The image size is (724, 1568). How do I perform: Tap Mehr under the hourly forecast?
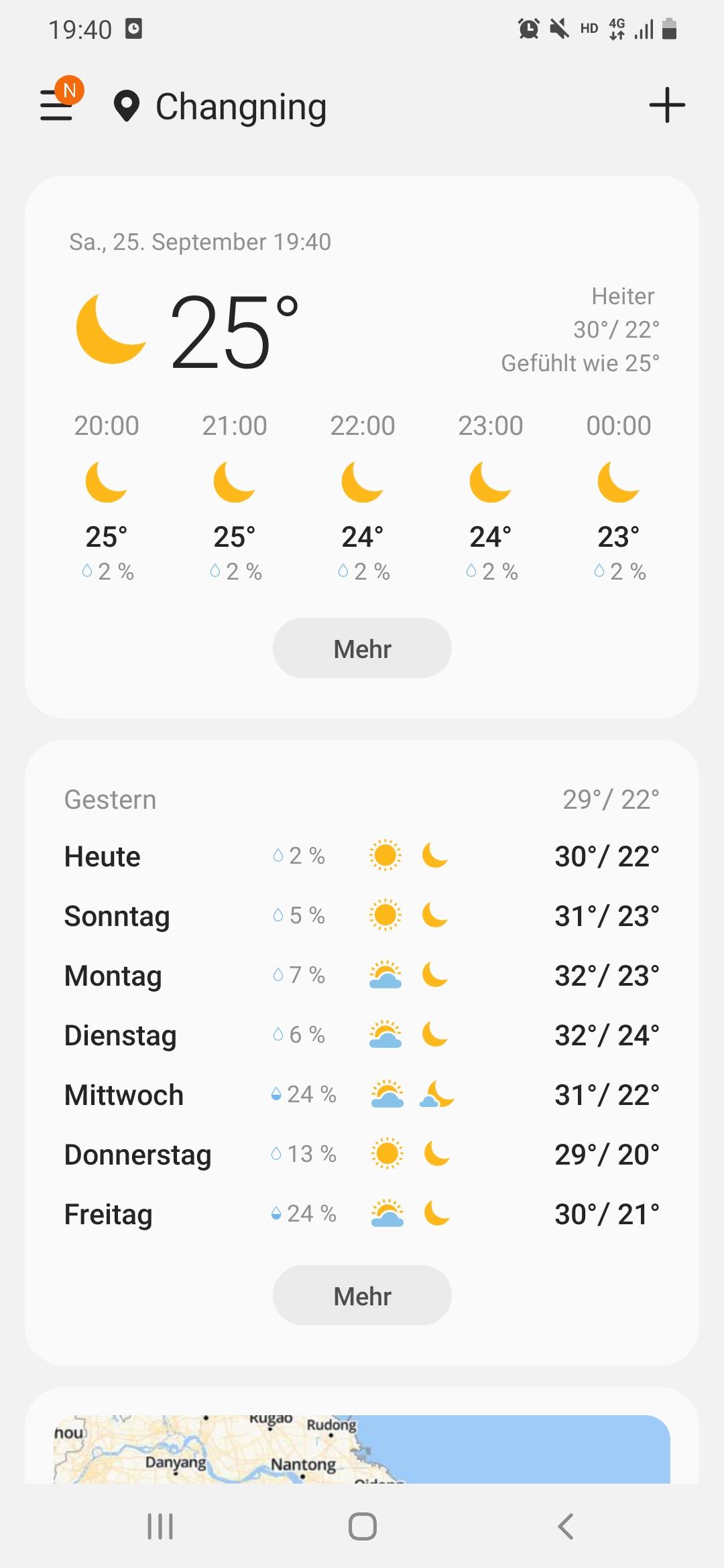(x=362, y=648)
